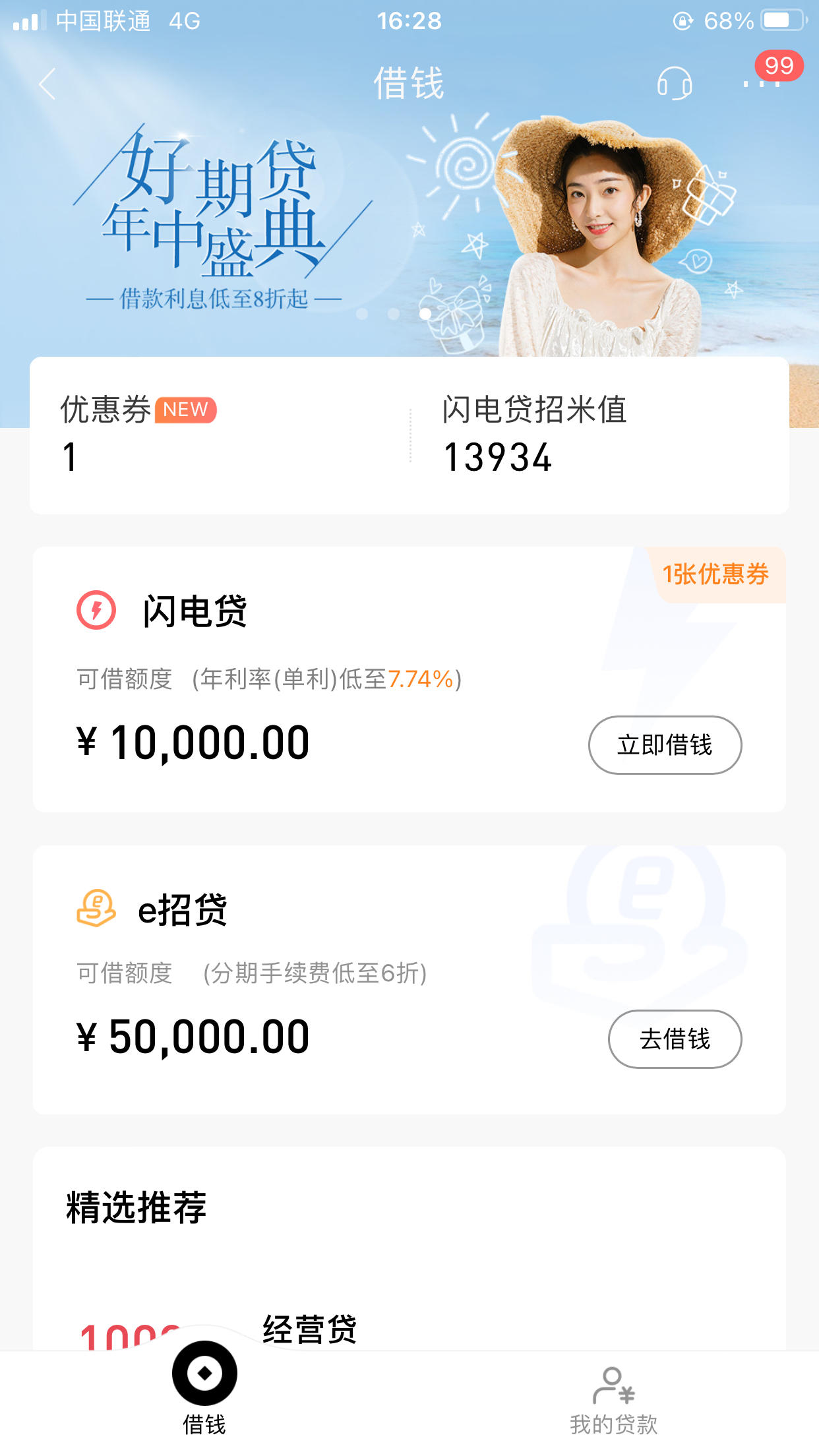
Task: Open customer service headset icon
Action: click(674, 84)
